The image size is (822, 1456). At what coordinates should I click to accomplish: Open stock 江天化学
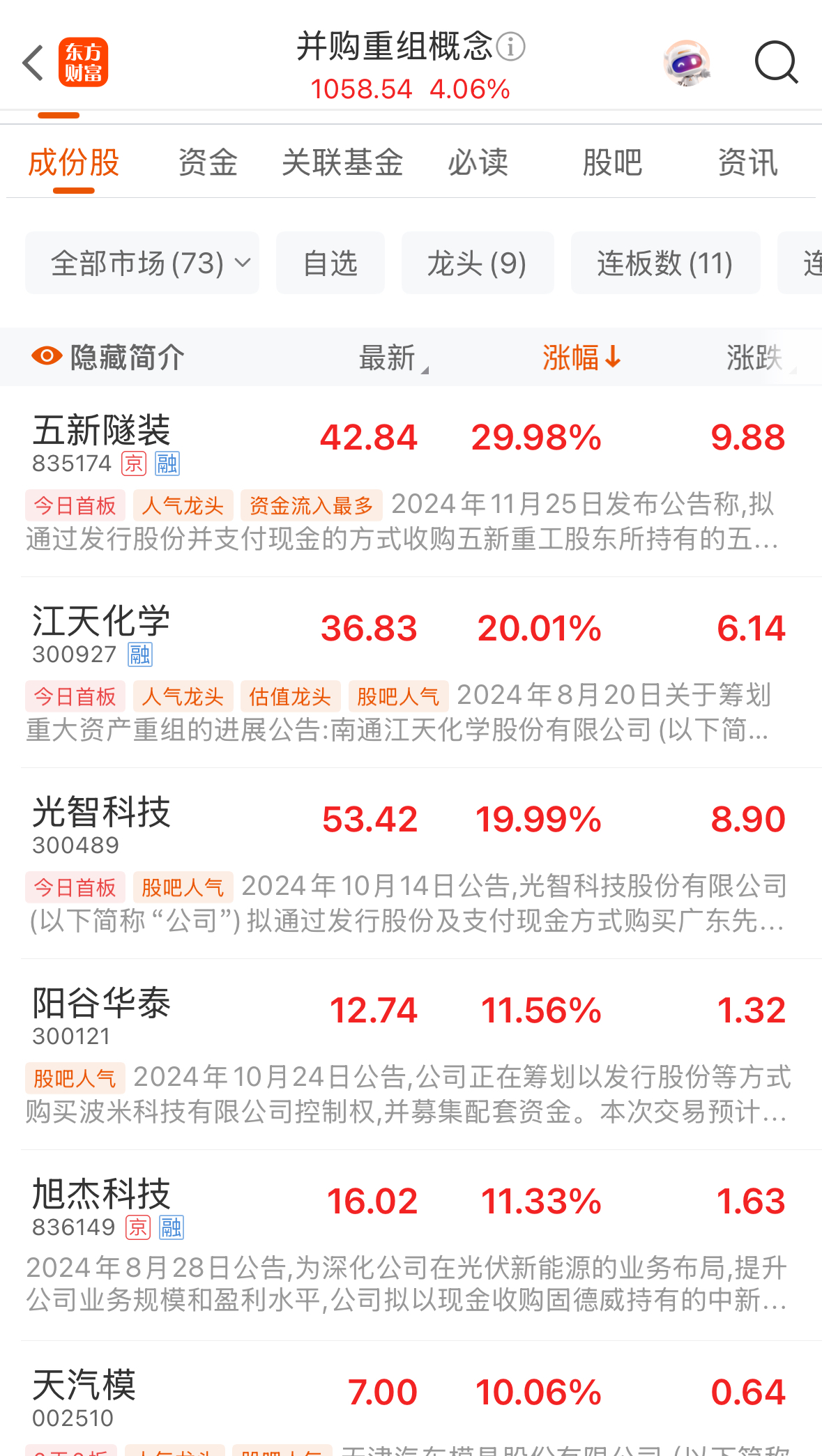click(102, 622)
